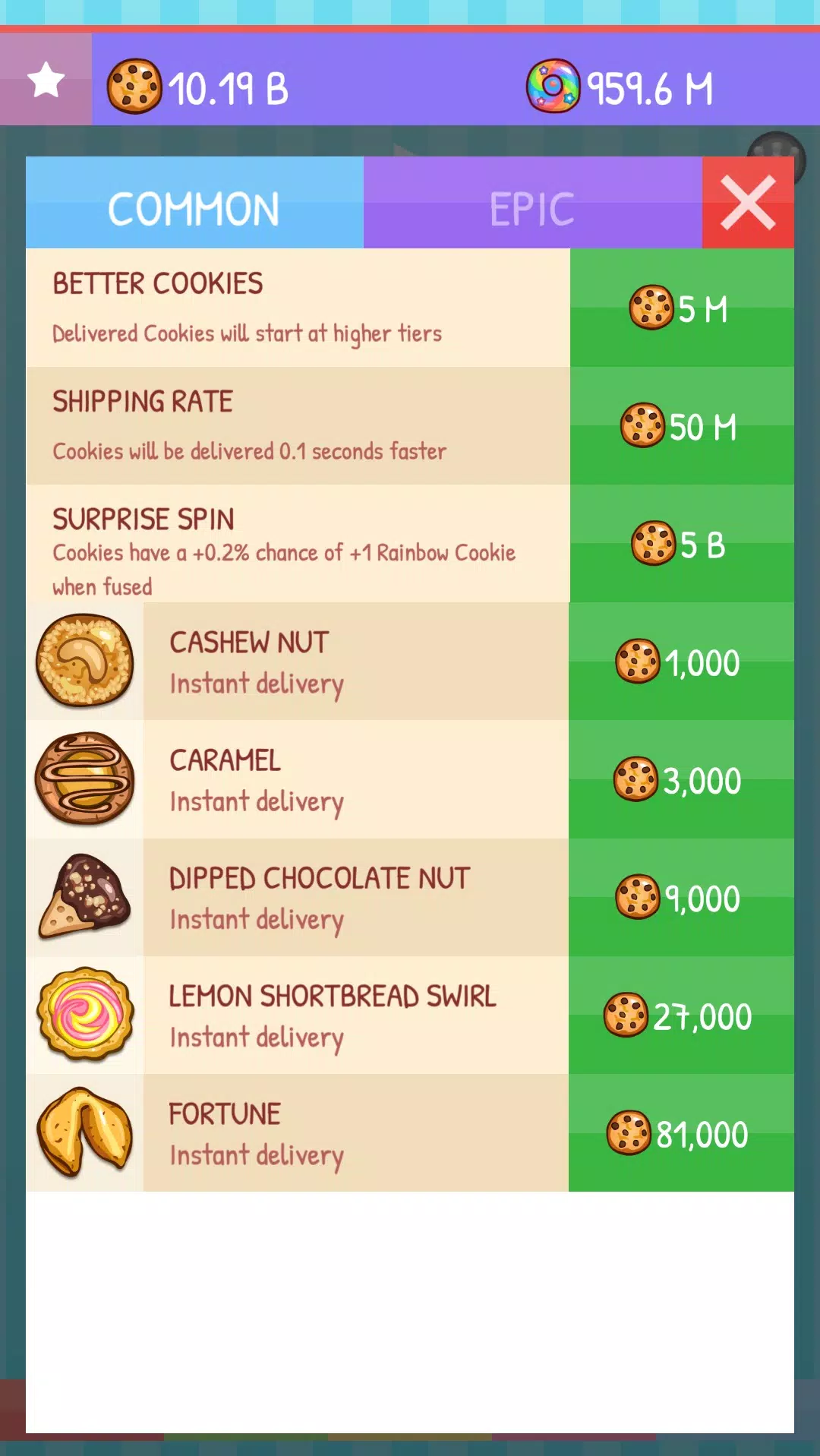Select the Cashew Nut cookie icon
The height and width of the screenshot is (1456, 820).
pos(86,660)
